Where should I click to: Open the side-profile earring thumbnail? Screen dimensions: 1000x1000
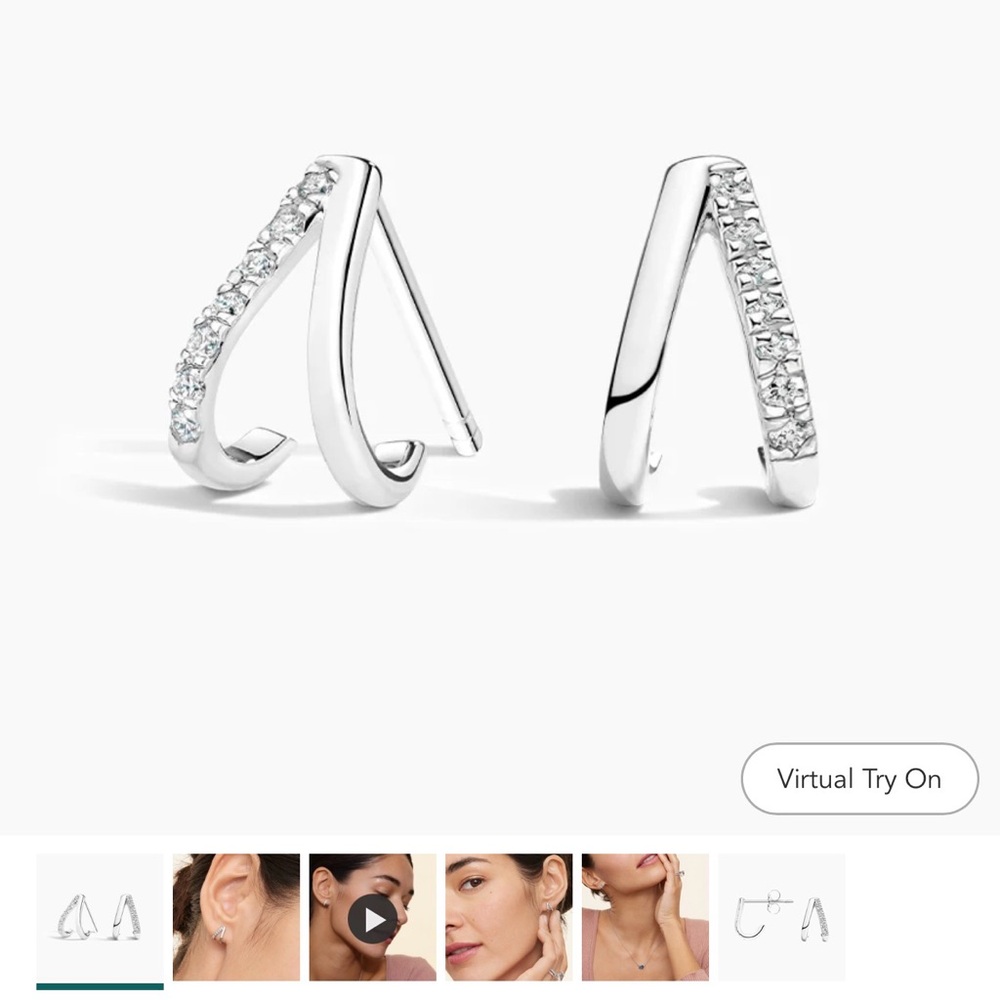(781, 916)
